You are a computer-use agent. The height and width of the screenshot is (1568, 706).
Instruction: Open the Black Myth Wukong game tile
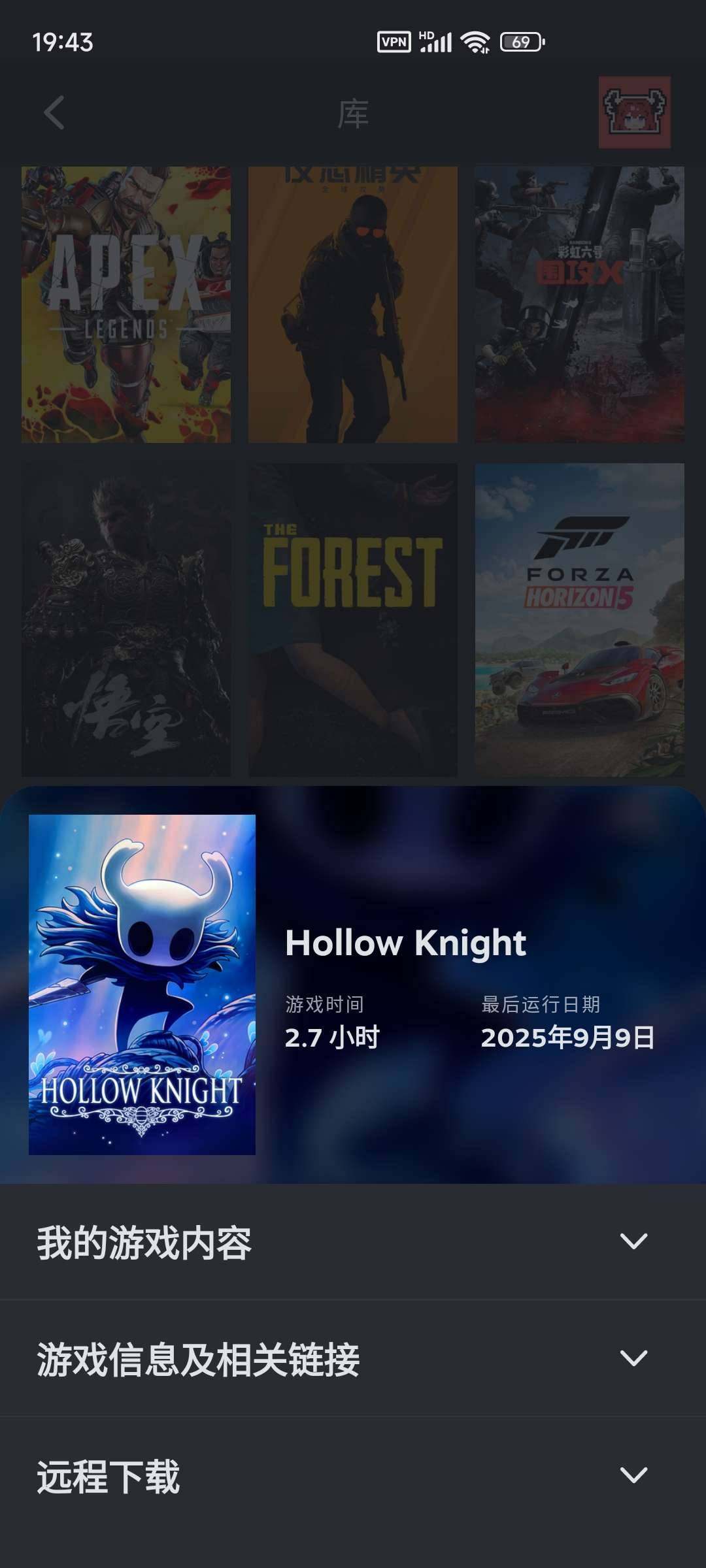coord(126,619)
